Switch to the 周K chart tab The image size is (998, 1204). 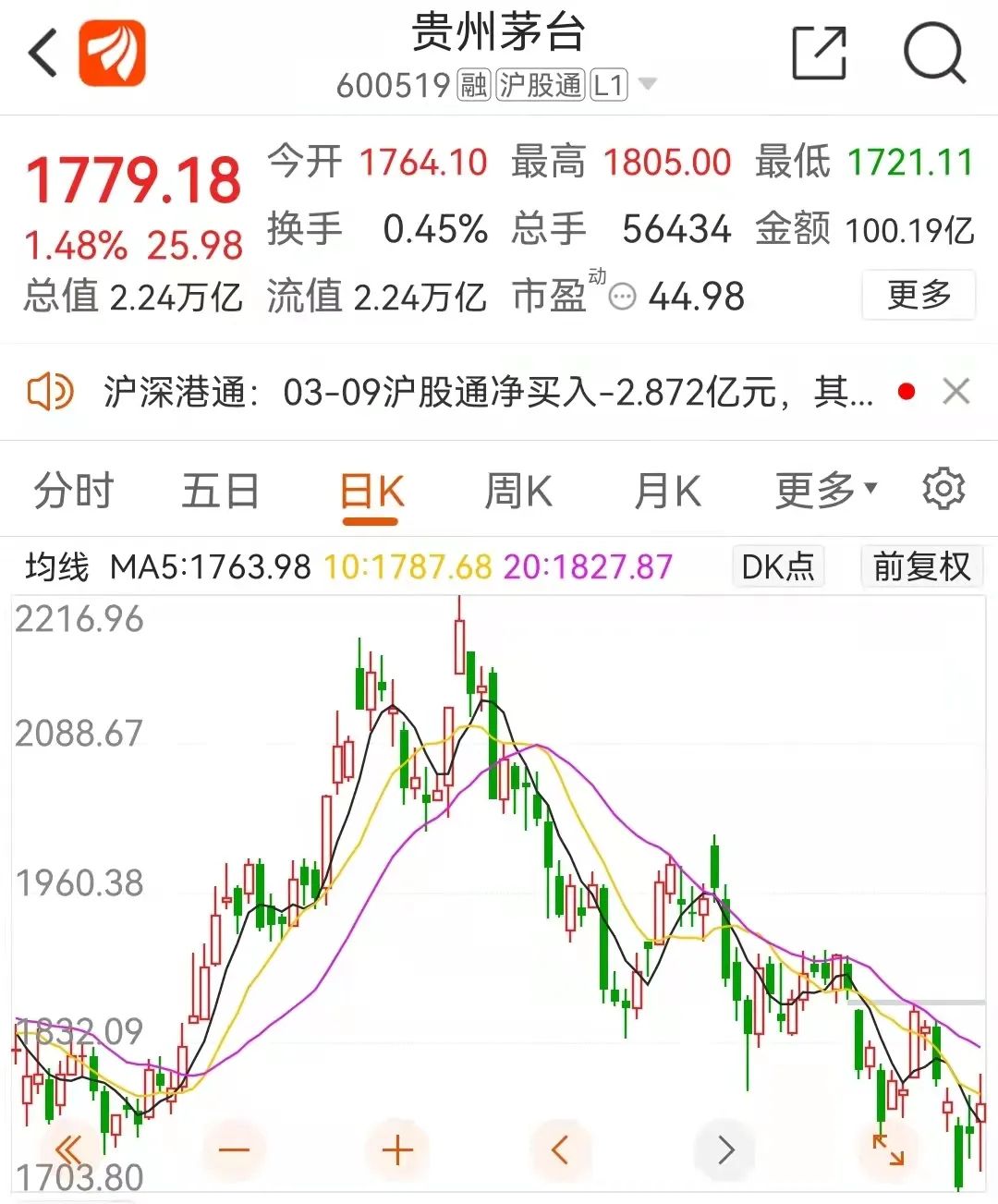pos(518,491)
